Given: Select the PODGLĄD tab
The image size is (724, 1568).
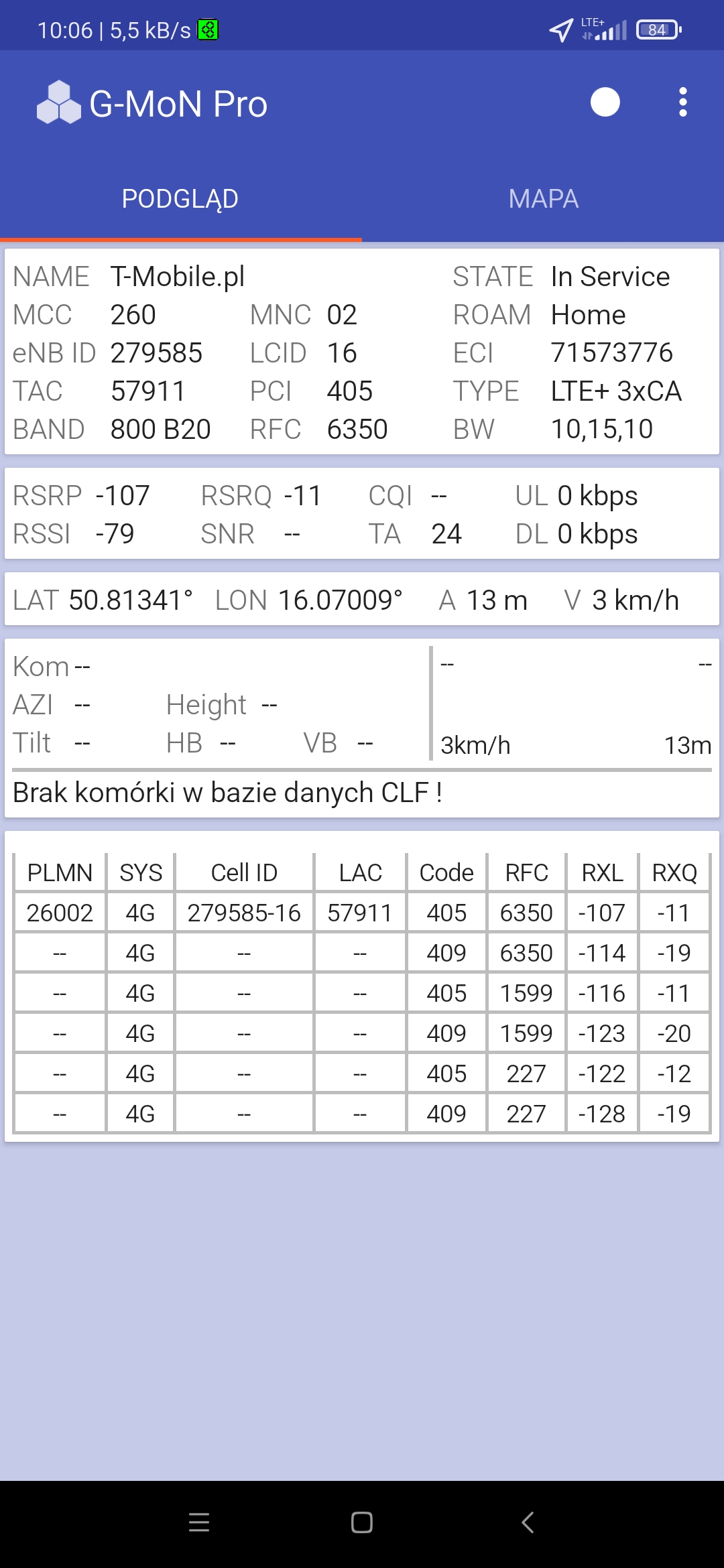Looking at the screenshot, I should [x=180, y=199].
